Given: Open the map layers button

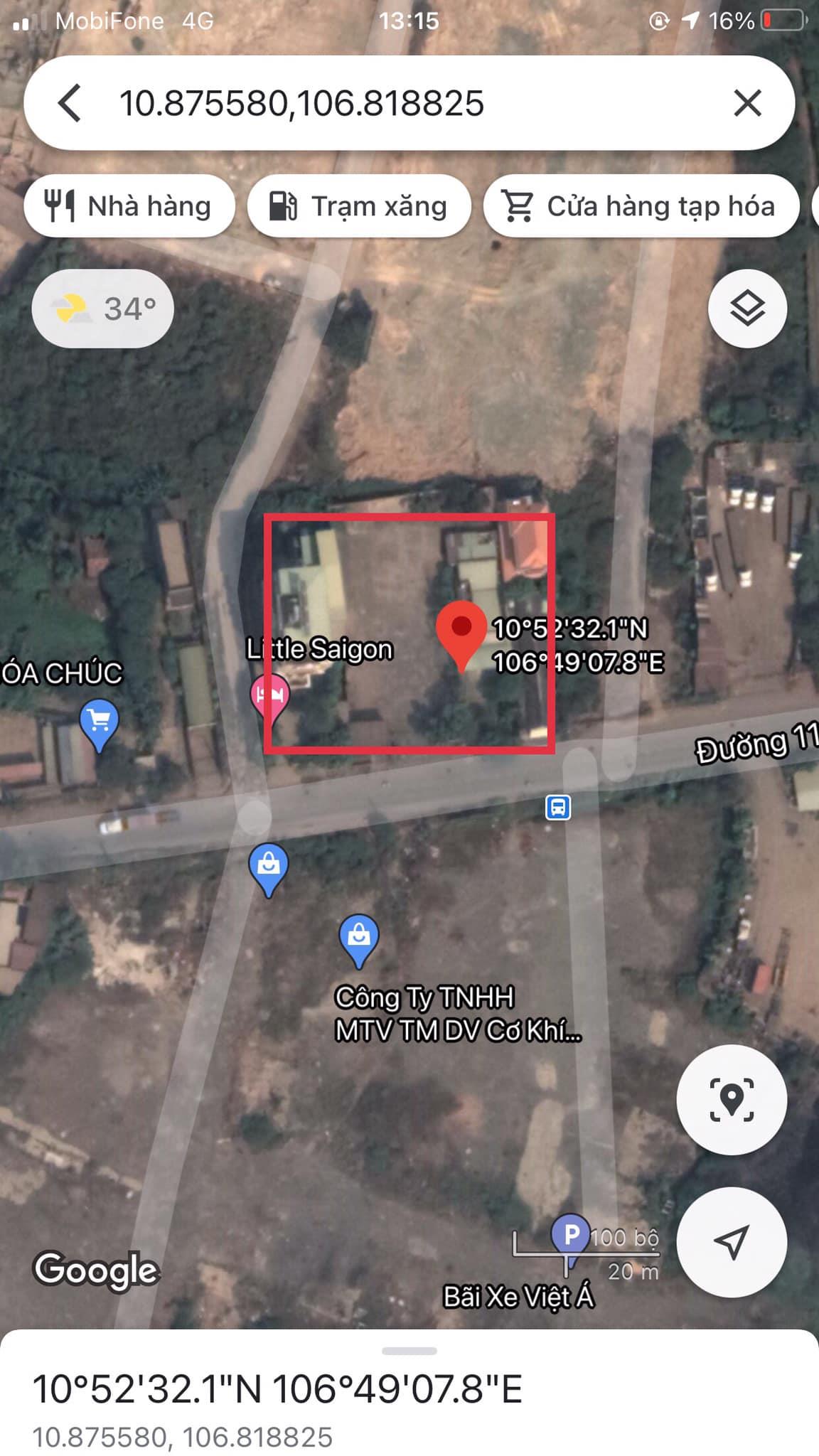Looking at the screenshot, I should click(747, 309).
